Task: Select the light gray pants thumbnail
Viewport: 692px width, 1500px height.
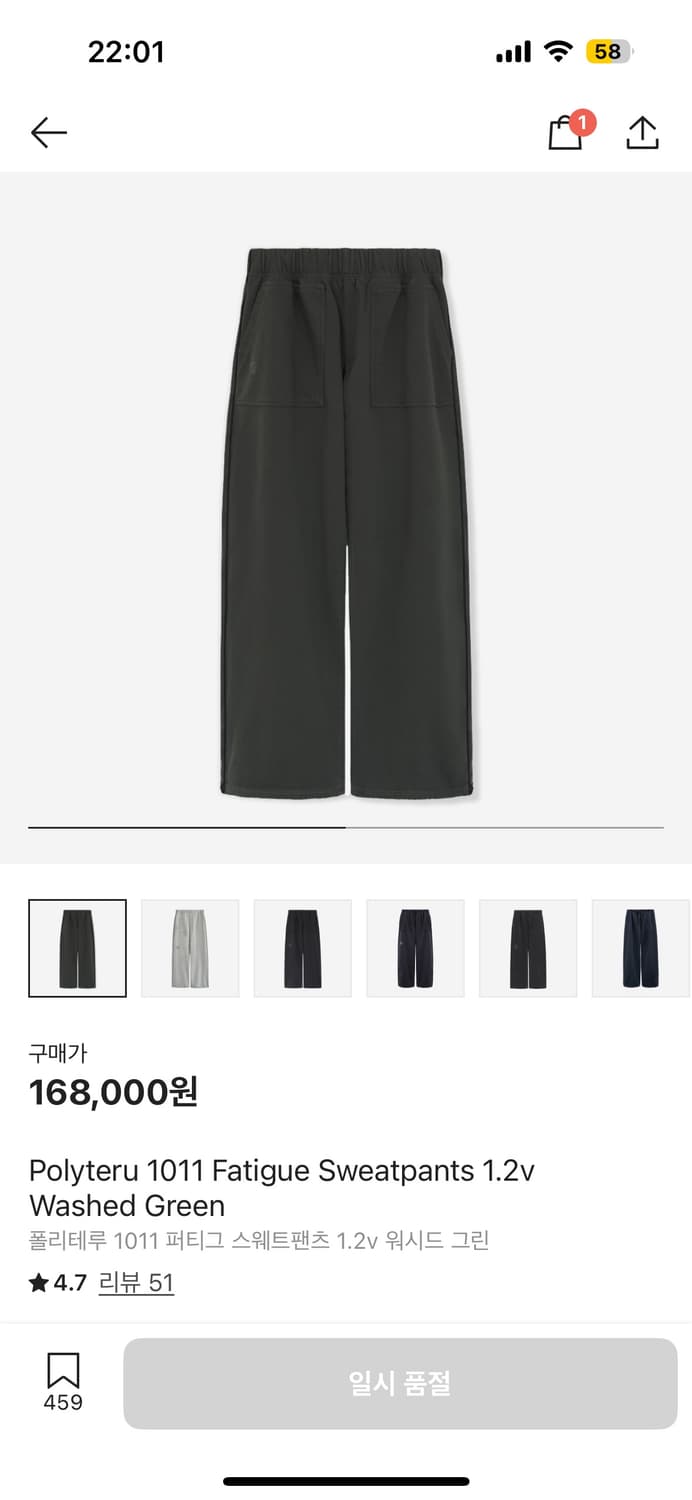Action: tap(190, 948)
